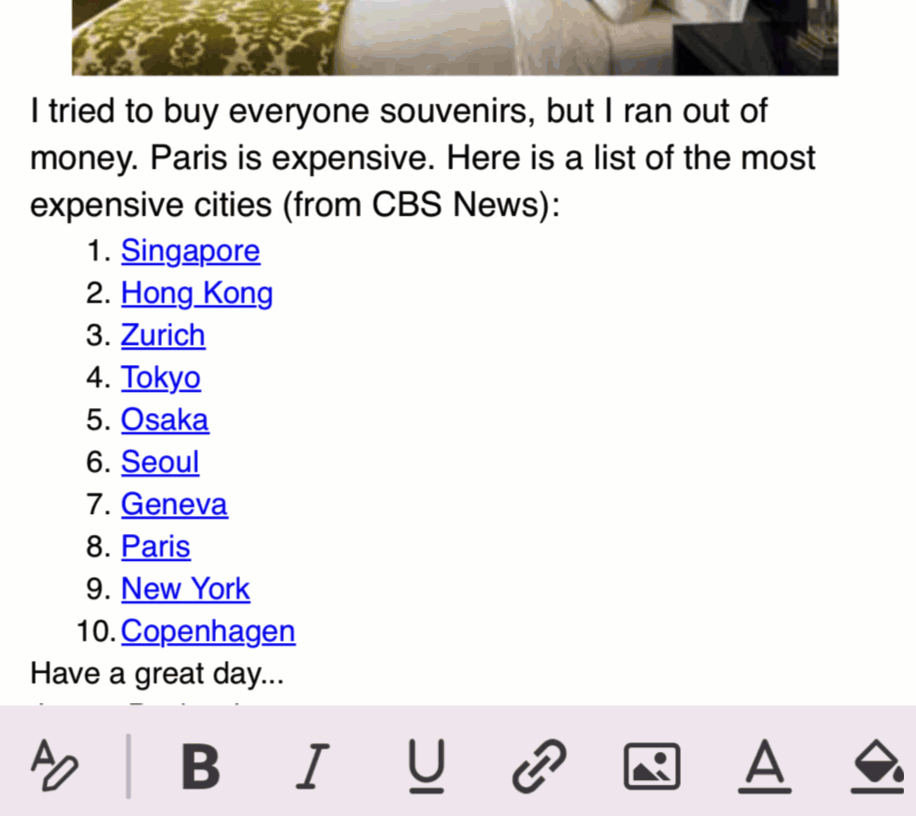916x816 pixels.
Task: Apply italic formatting
Action: 313,767
